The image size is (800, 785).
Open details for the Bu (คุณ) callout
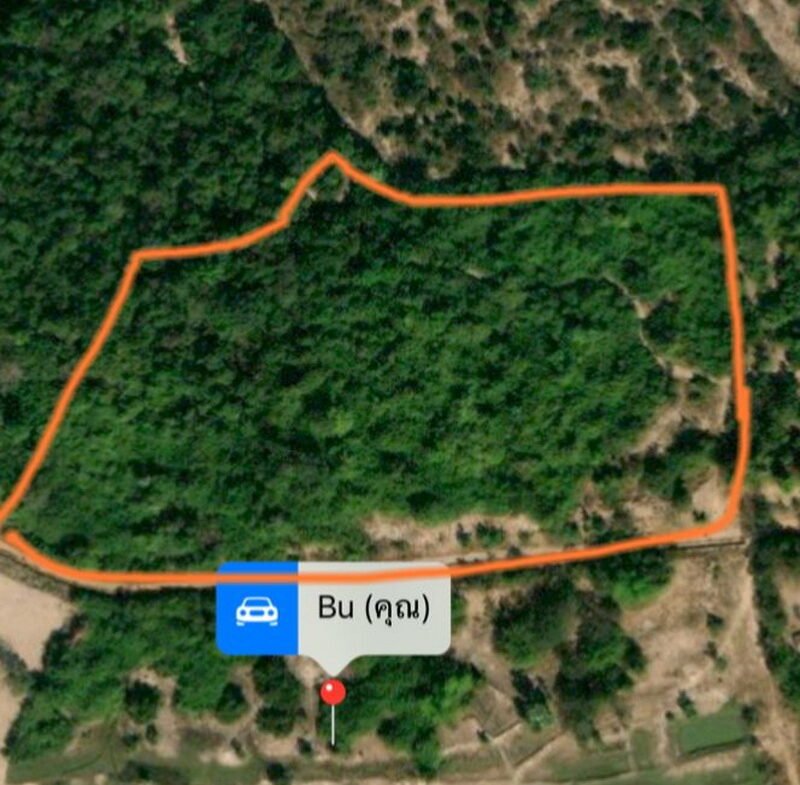pos(373,608)
